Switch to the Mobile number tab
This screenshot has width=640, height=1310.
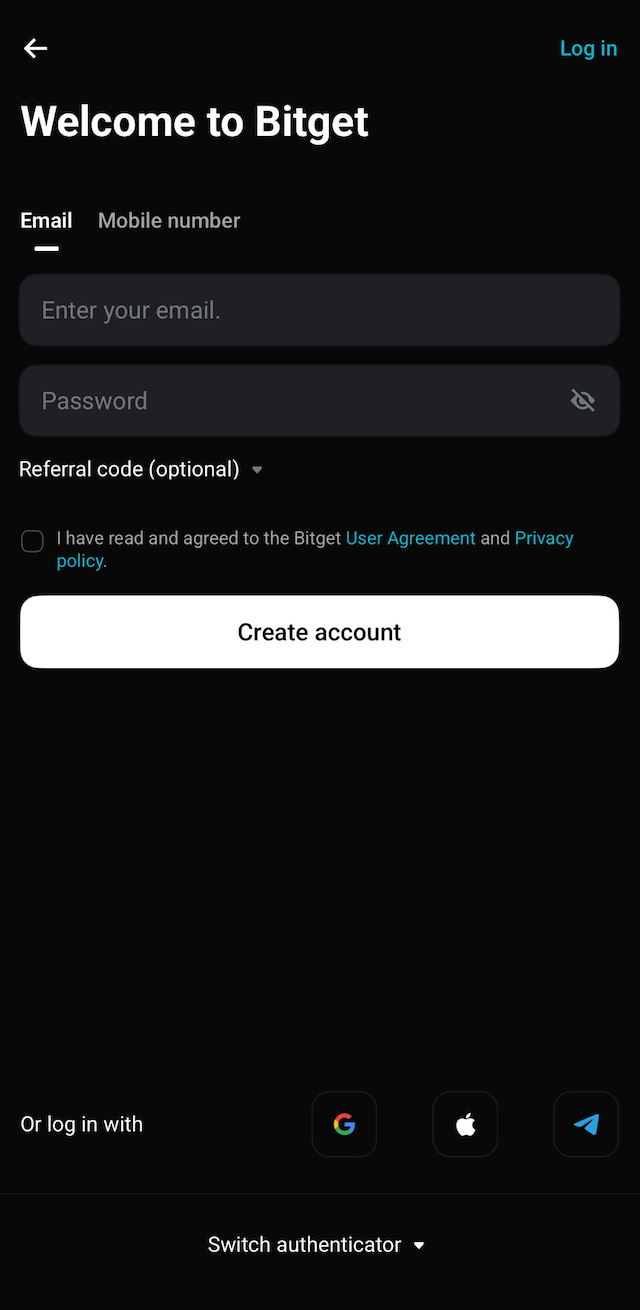click(169, 220)
